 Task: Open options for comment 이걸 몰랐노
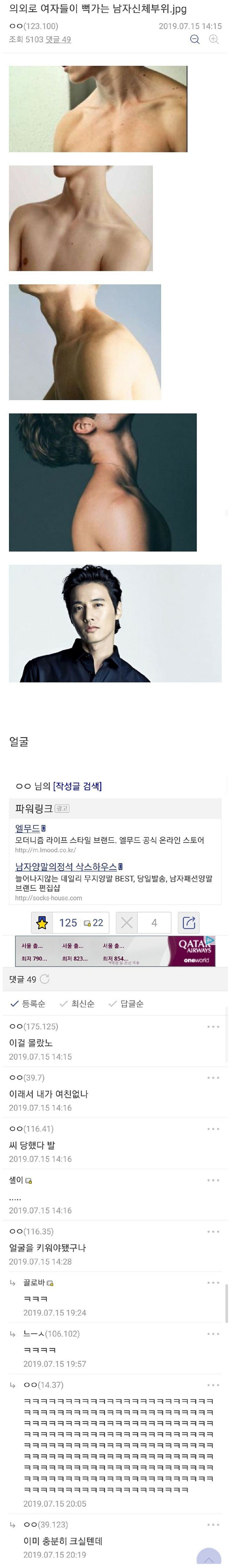coord(213,1027)
